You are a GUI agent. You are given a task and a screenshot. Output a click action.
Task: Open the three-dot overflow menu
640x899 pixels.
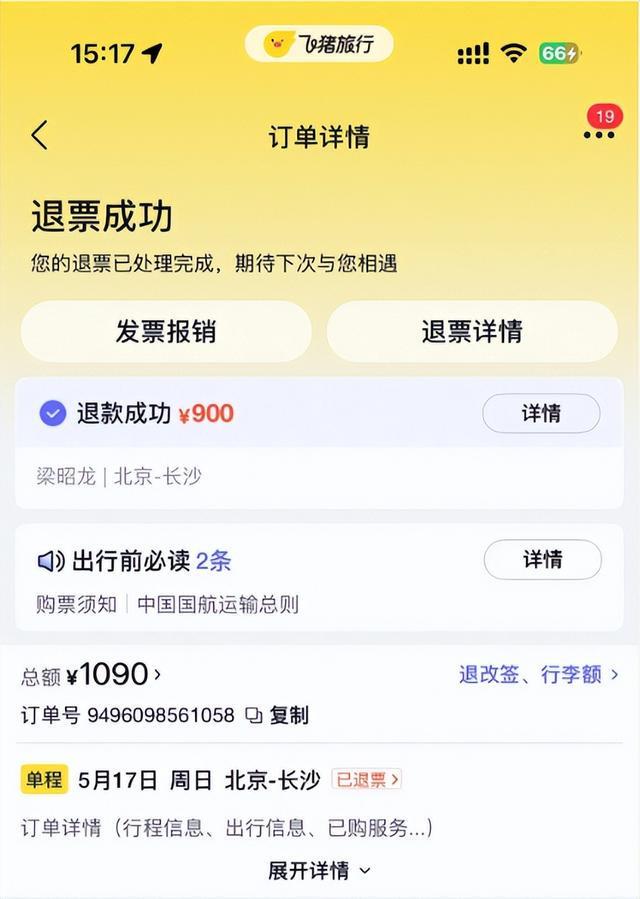(x=598, y=135)
